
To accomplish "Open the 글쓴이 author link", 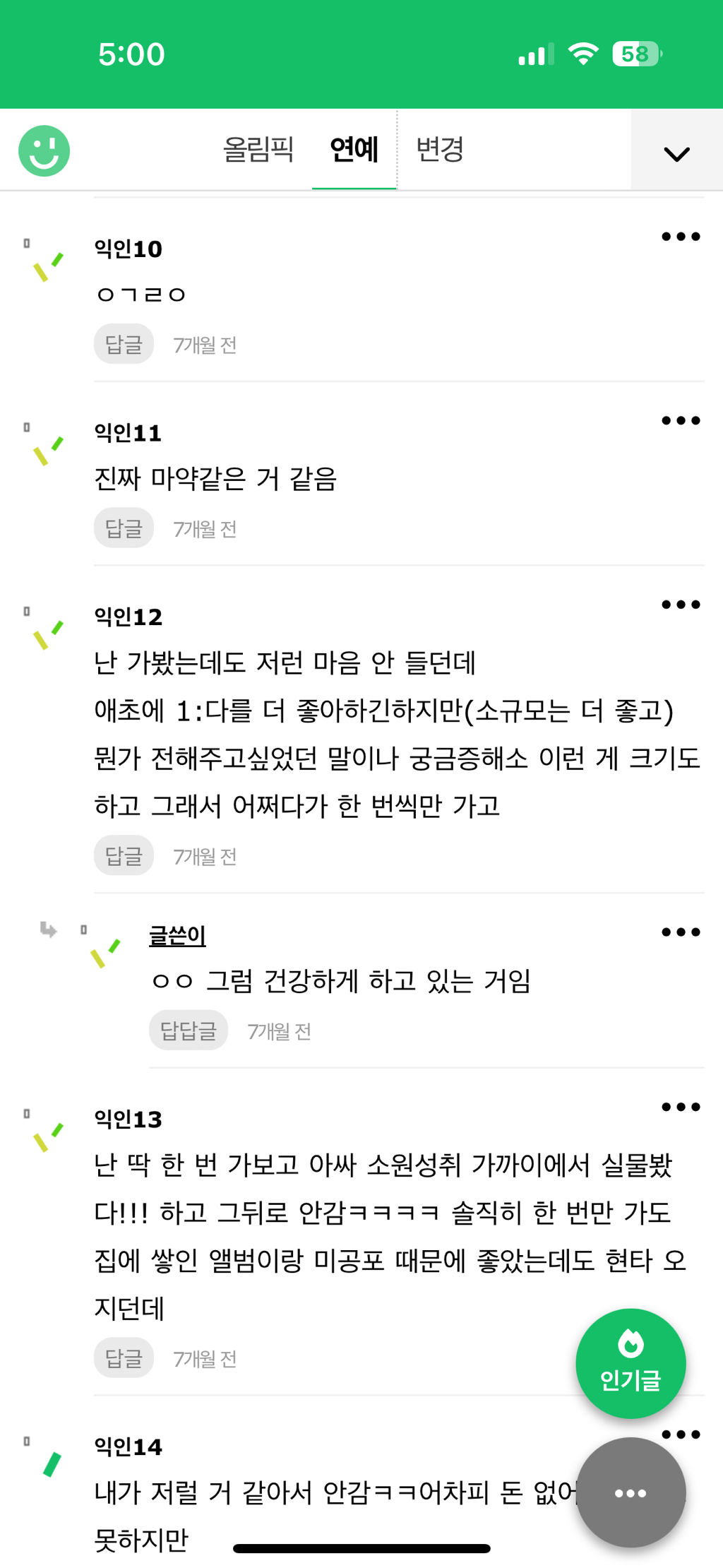I will pos(177,936).
